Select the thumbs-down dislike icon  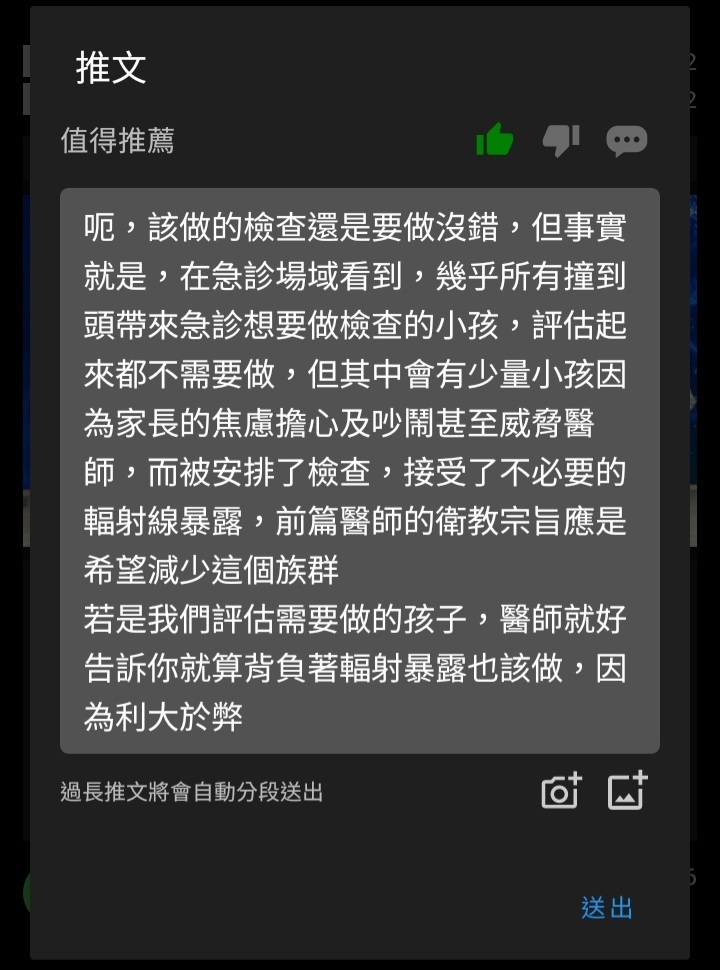tap(560, 141)
